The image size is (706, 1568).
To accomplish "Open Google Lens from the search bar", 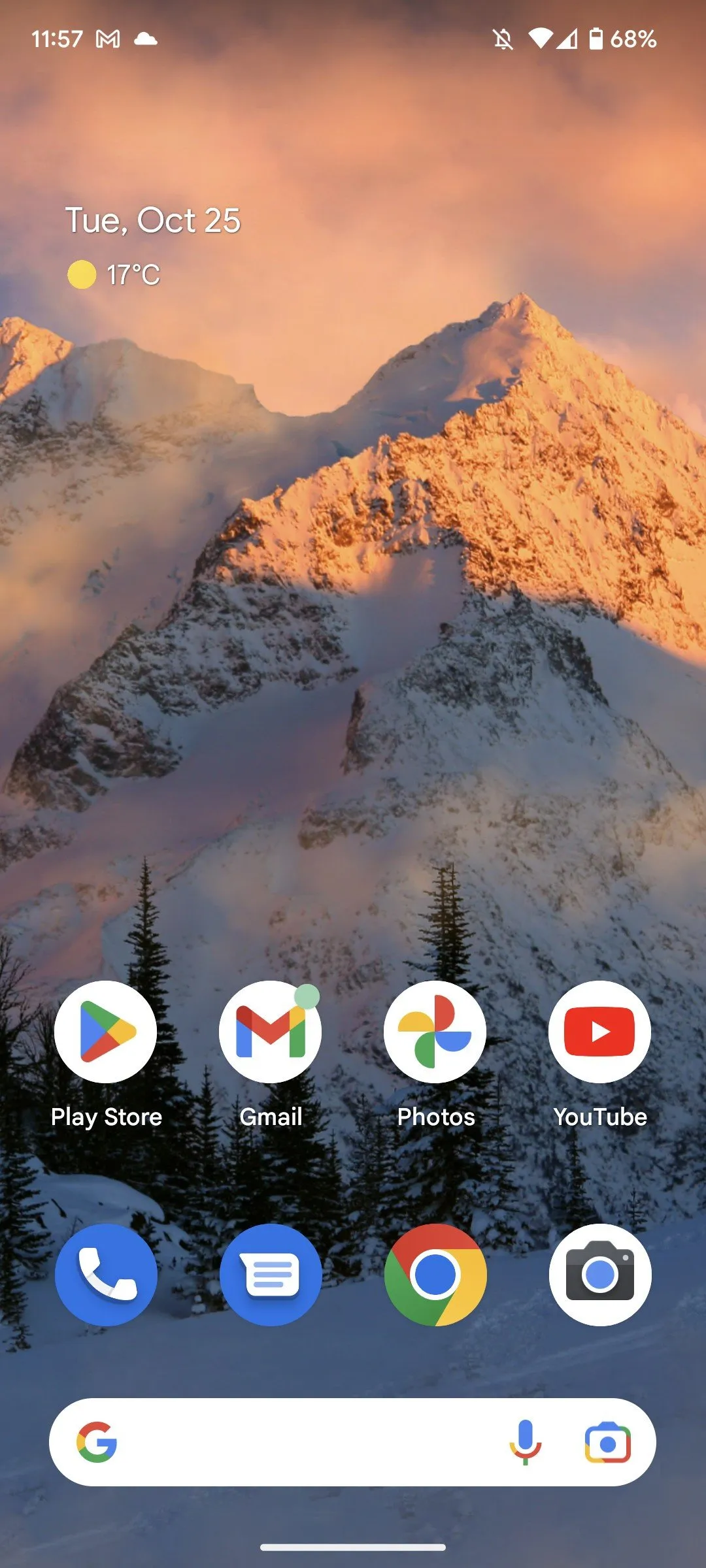I will tap(607, 1443).
